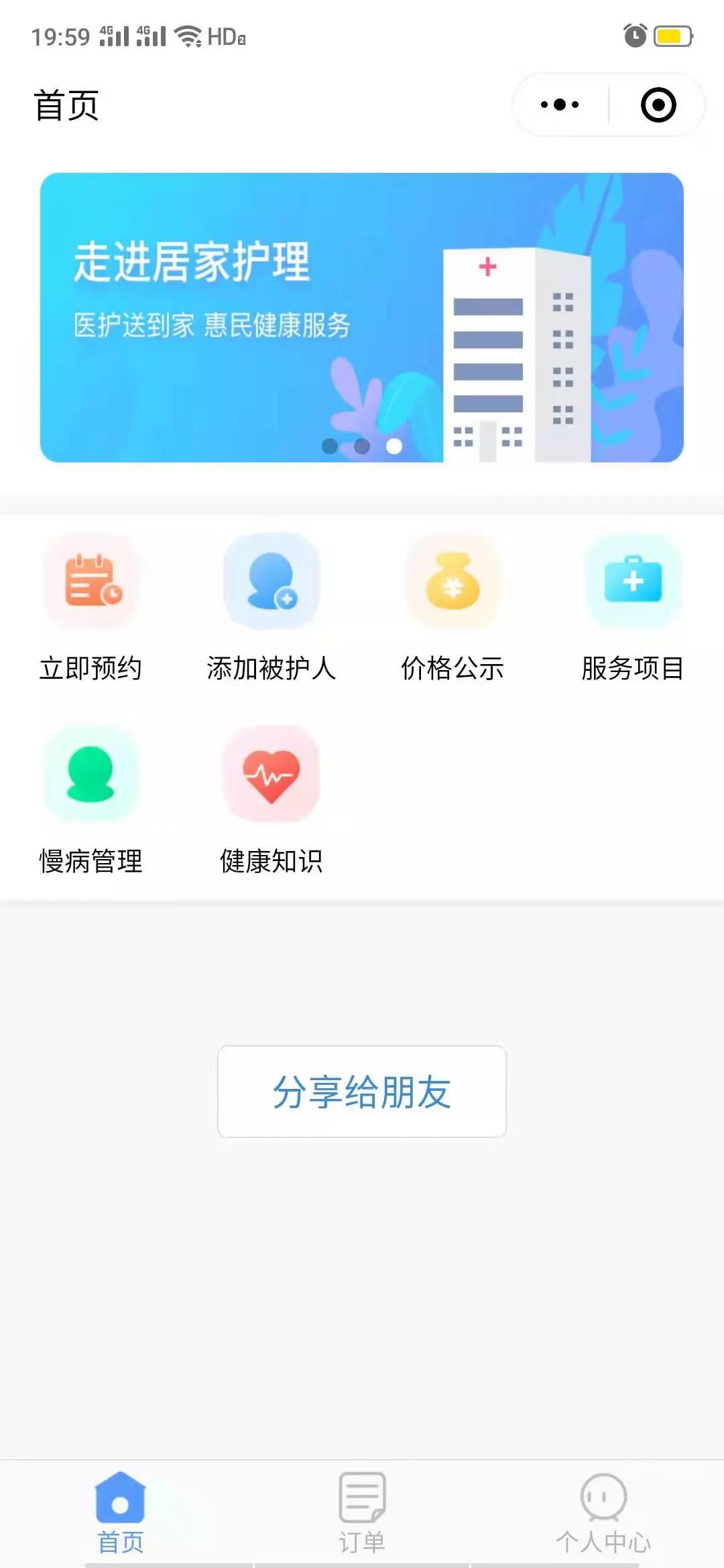The height and width of the screenshot is (1568, 724).
Task: Go to 慢病管理
Action: tap(90, 799)
